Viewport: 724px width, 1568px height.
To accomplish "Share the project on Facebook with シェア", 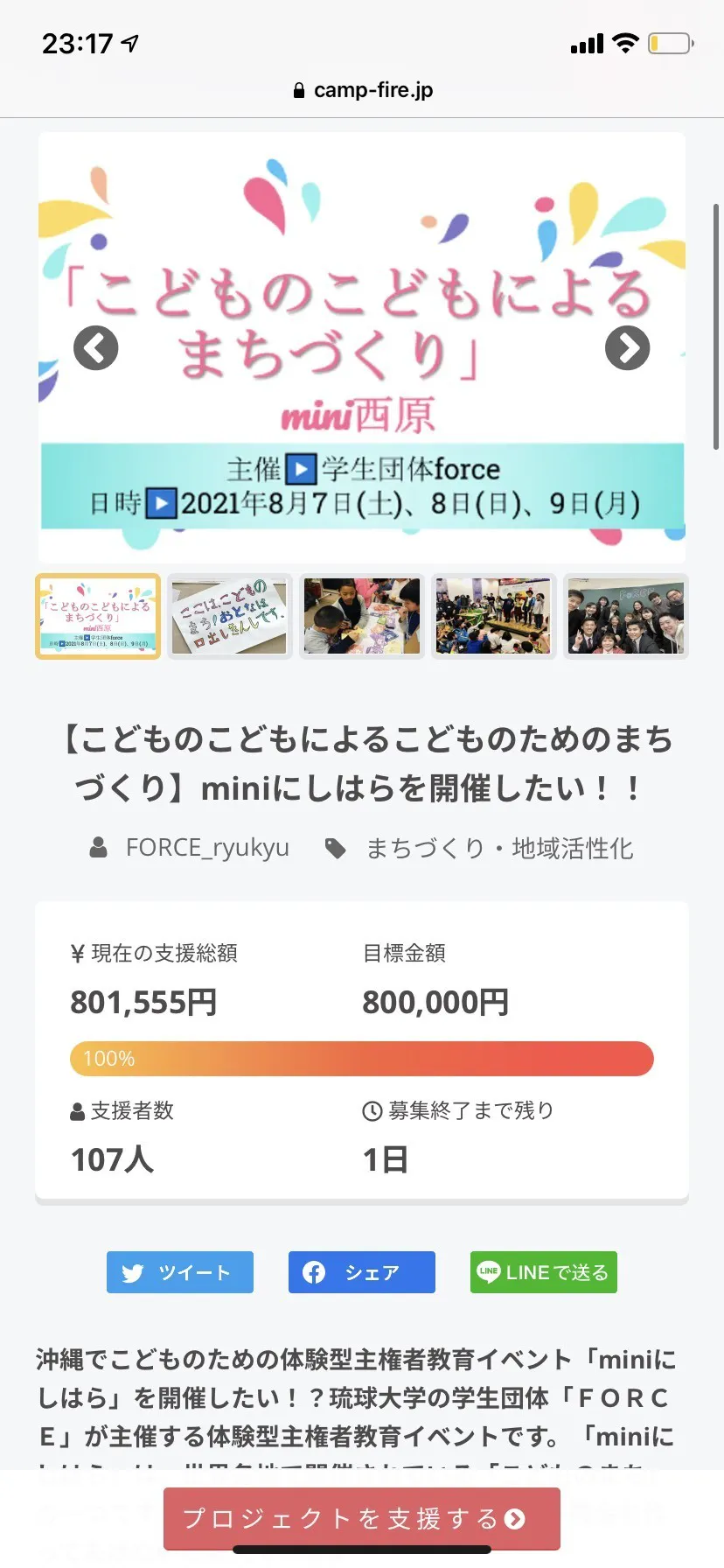I will click(x=362, y=1272).
